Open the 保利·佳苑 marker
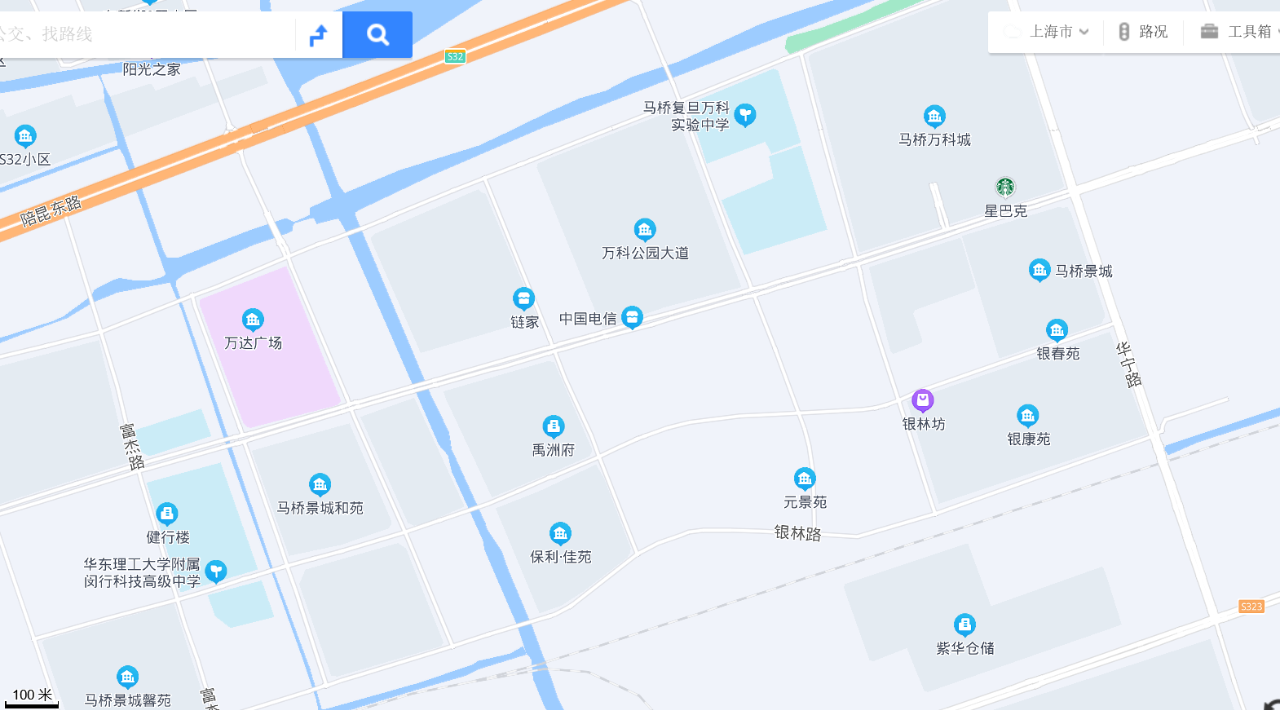The image size is (1280, 710). point(560,533)
